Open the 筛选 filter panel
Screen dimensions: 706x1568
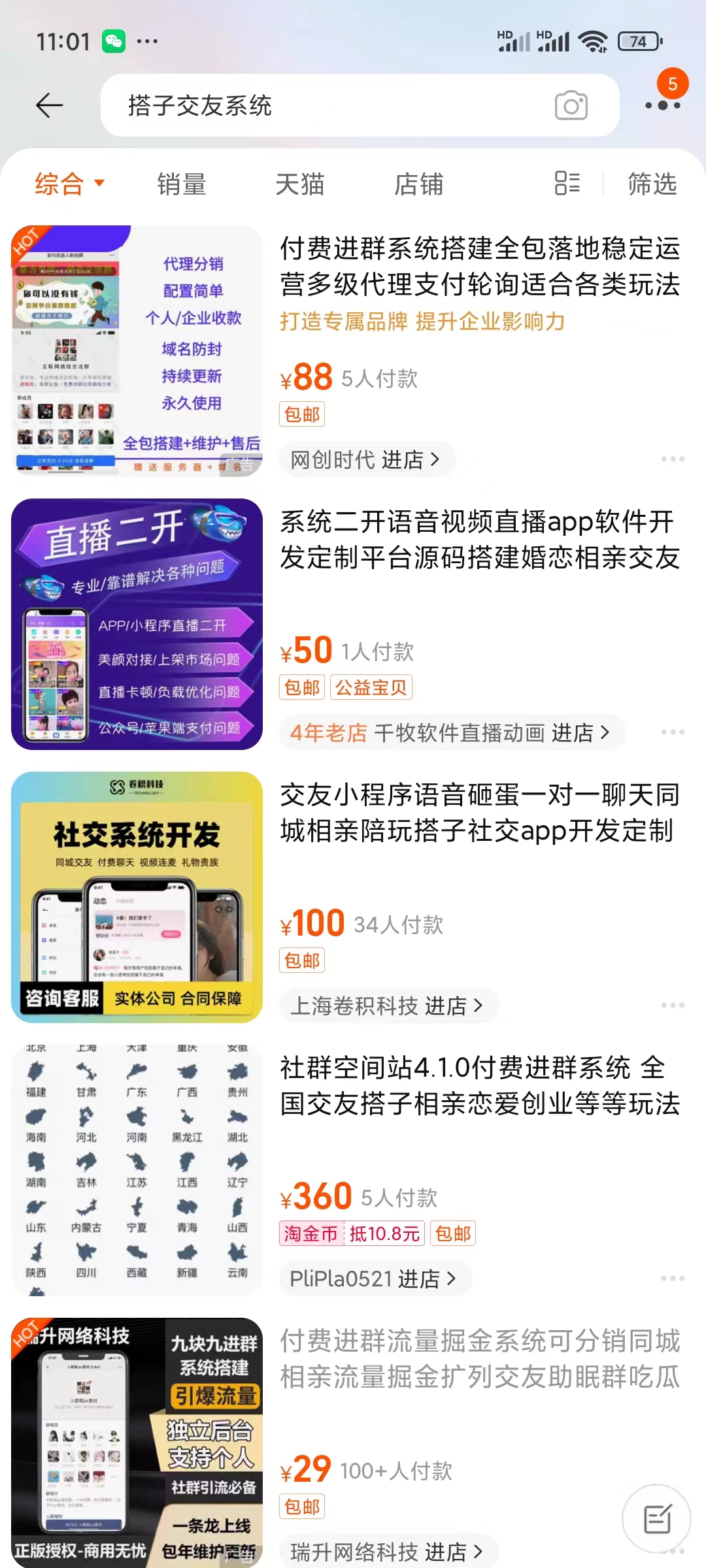[x=651, y=184]
